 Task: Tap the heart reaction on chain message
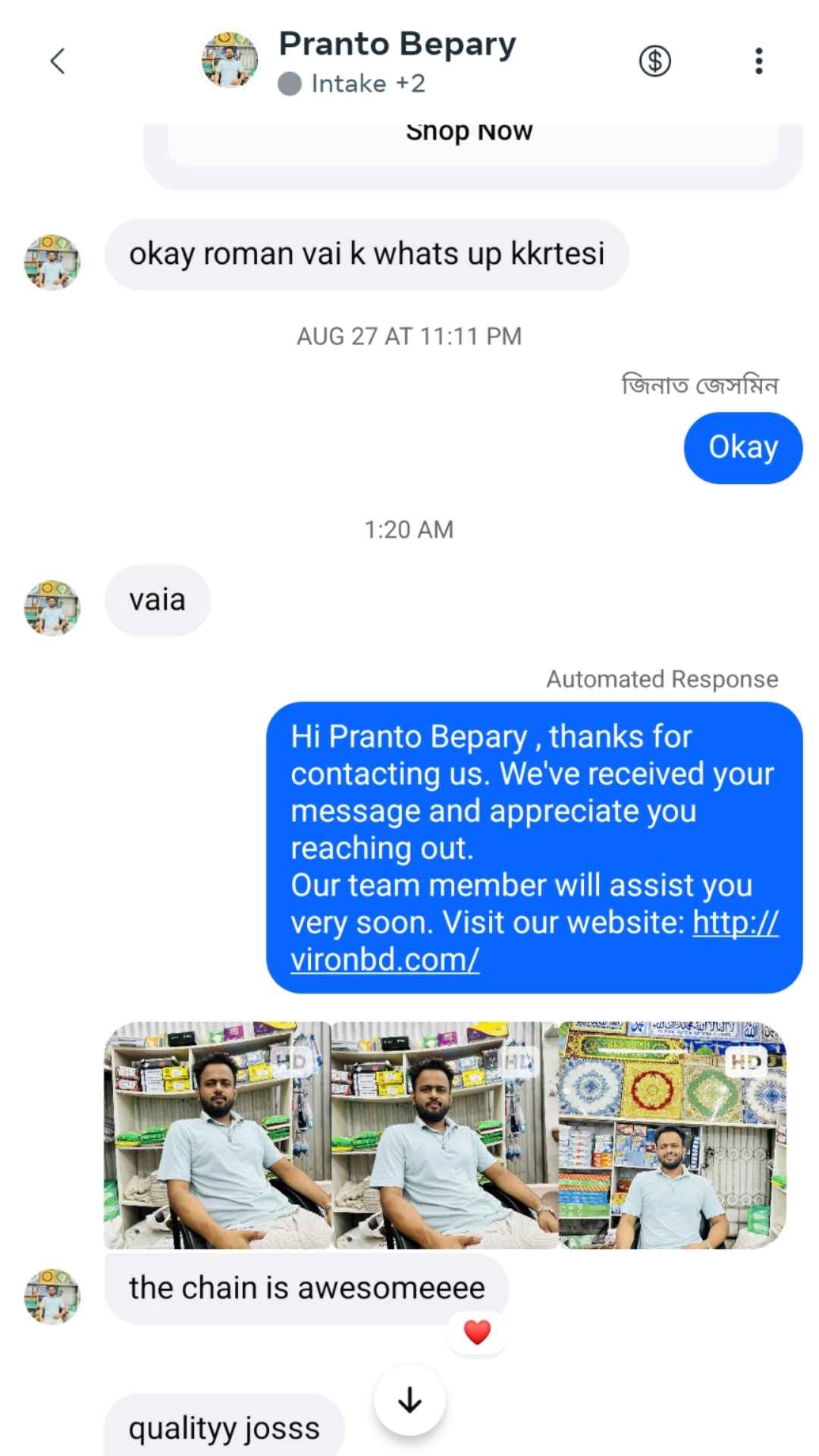point(477,1332)
